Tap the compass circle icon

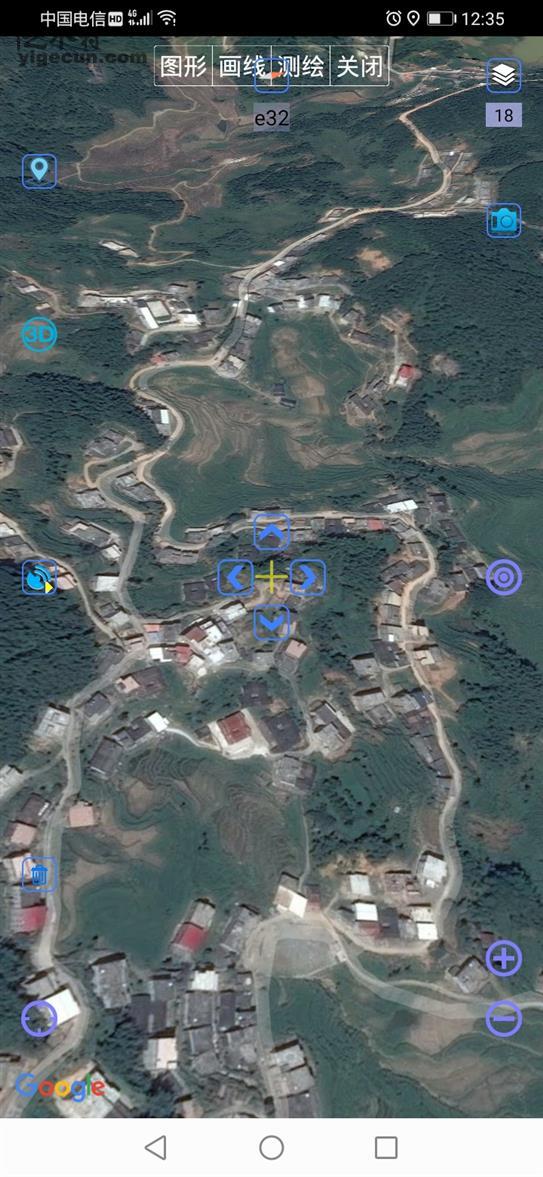pyautogui.click(x=39, y=1019)
